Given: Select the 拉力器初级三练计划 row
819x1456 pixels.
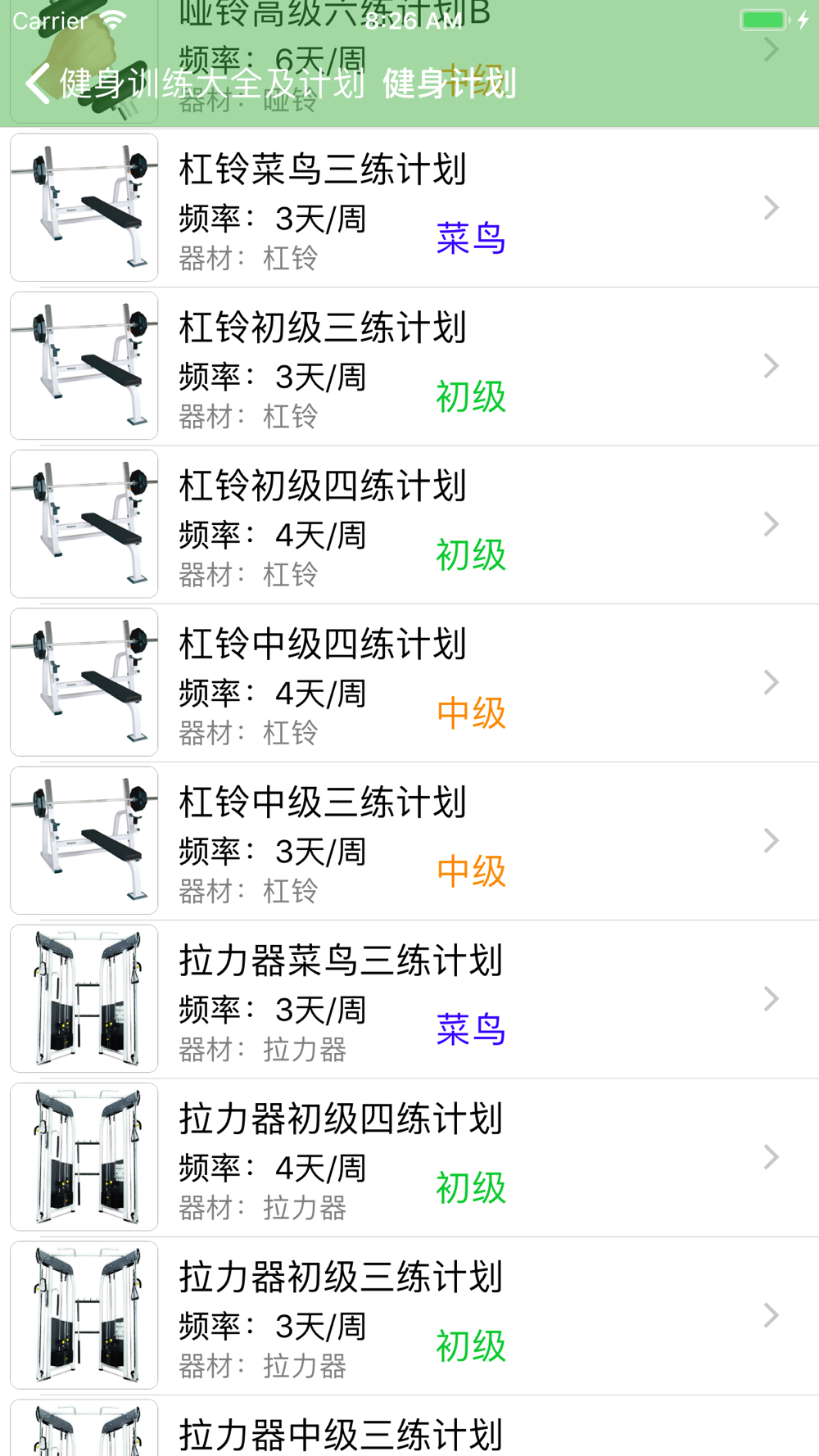Looking at the screenshot, I should tap(409, 1314).
